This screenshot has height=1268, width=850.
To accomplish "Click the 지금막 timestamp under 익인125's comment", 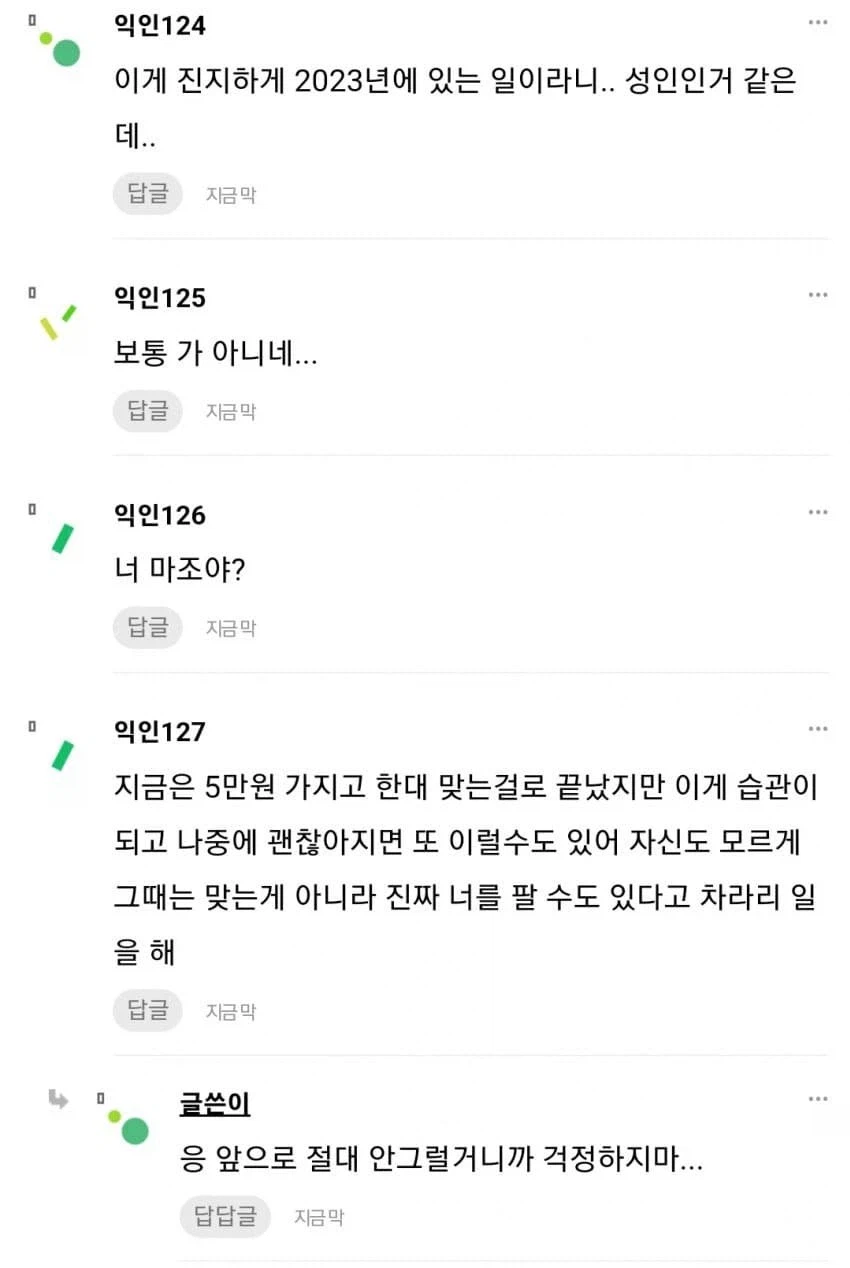I will (x=231, y=411).
